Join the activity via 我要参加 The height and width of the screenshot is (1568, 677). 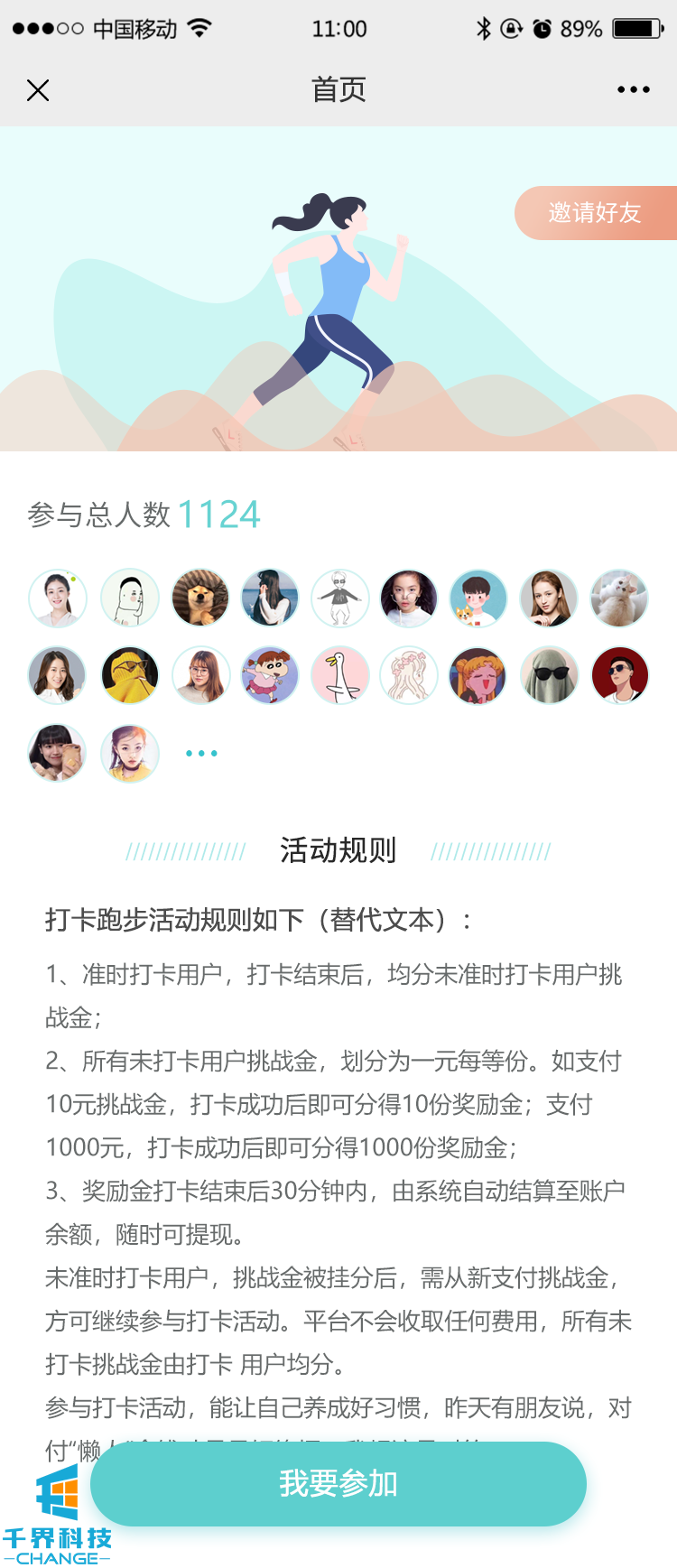point(338,1483)
